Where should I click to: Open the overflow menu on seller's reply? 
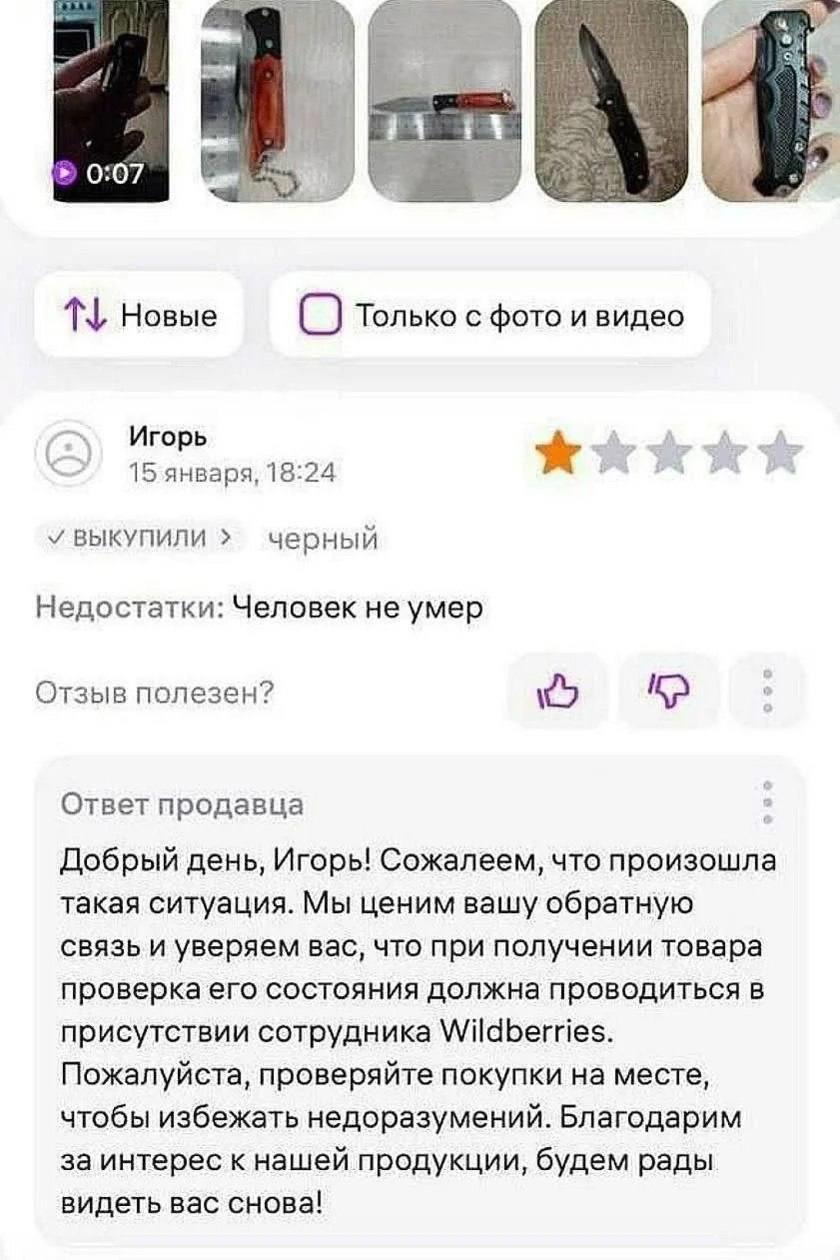tap(768, 801)
